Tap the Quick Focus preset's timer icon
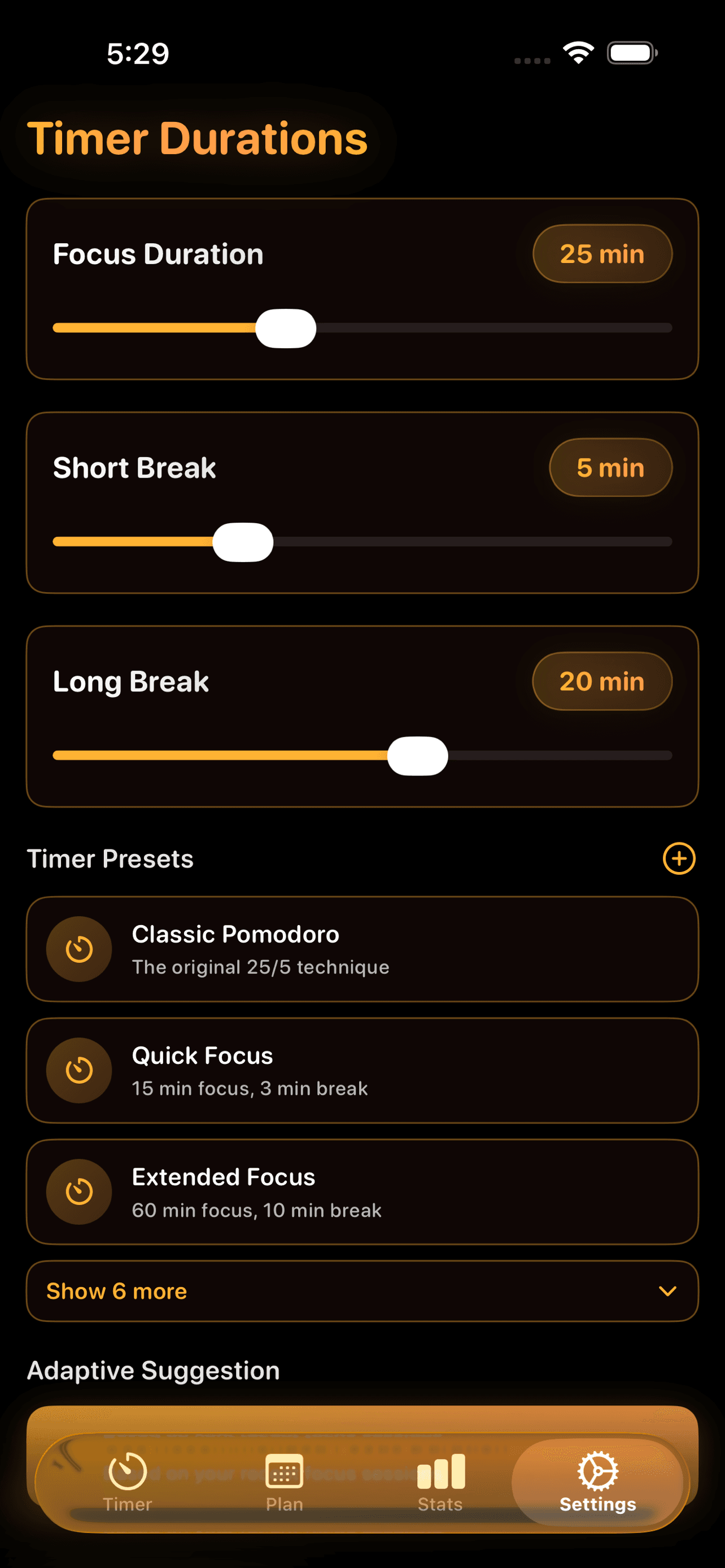The height and width of the screenshot is (1568, 725). point(78,1070)
